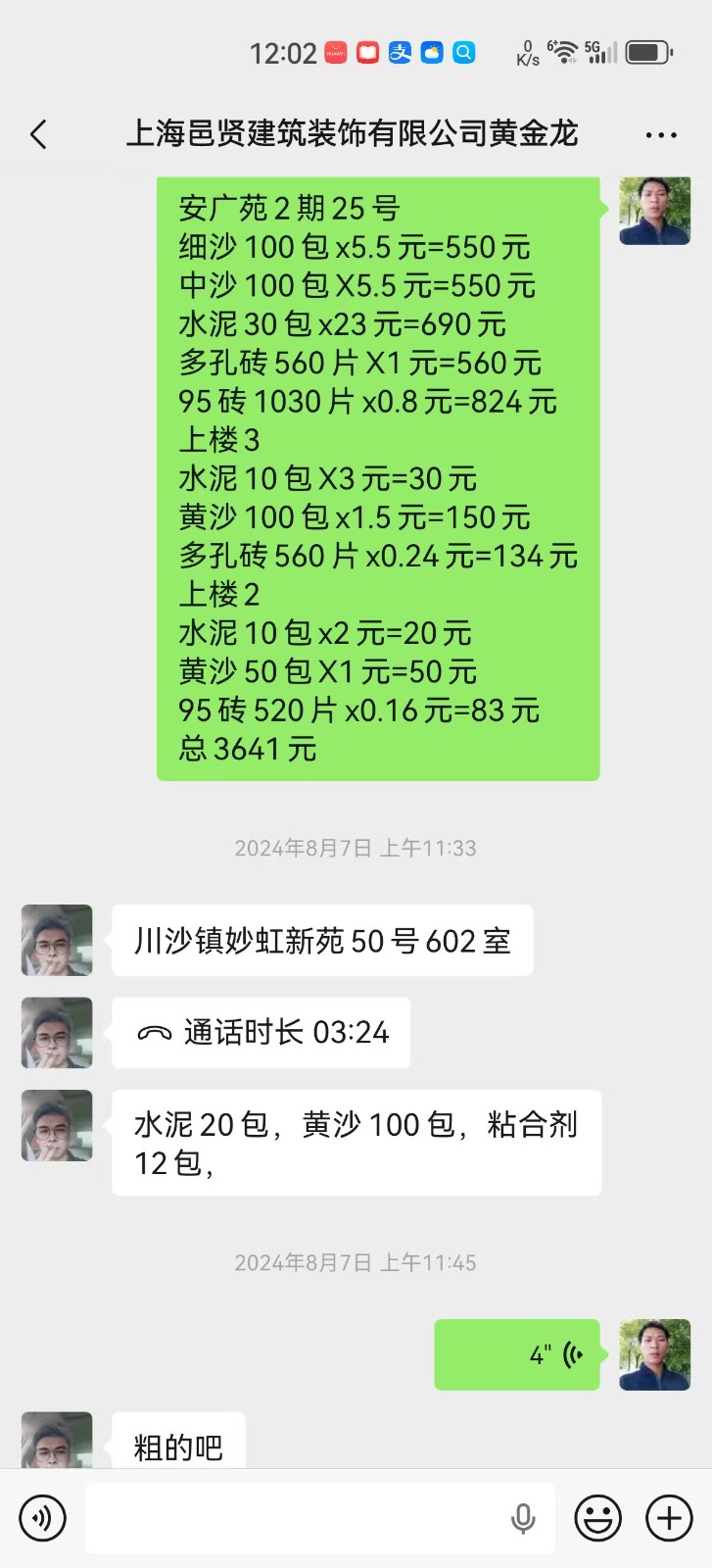Open the emoji sticker panel
The image size is (712, 1568).
click(597, 1518)
